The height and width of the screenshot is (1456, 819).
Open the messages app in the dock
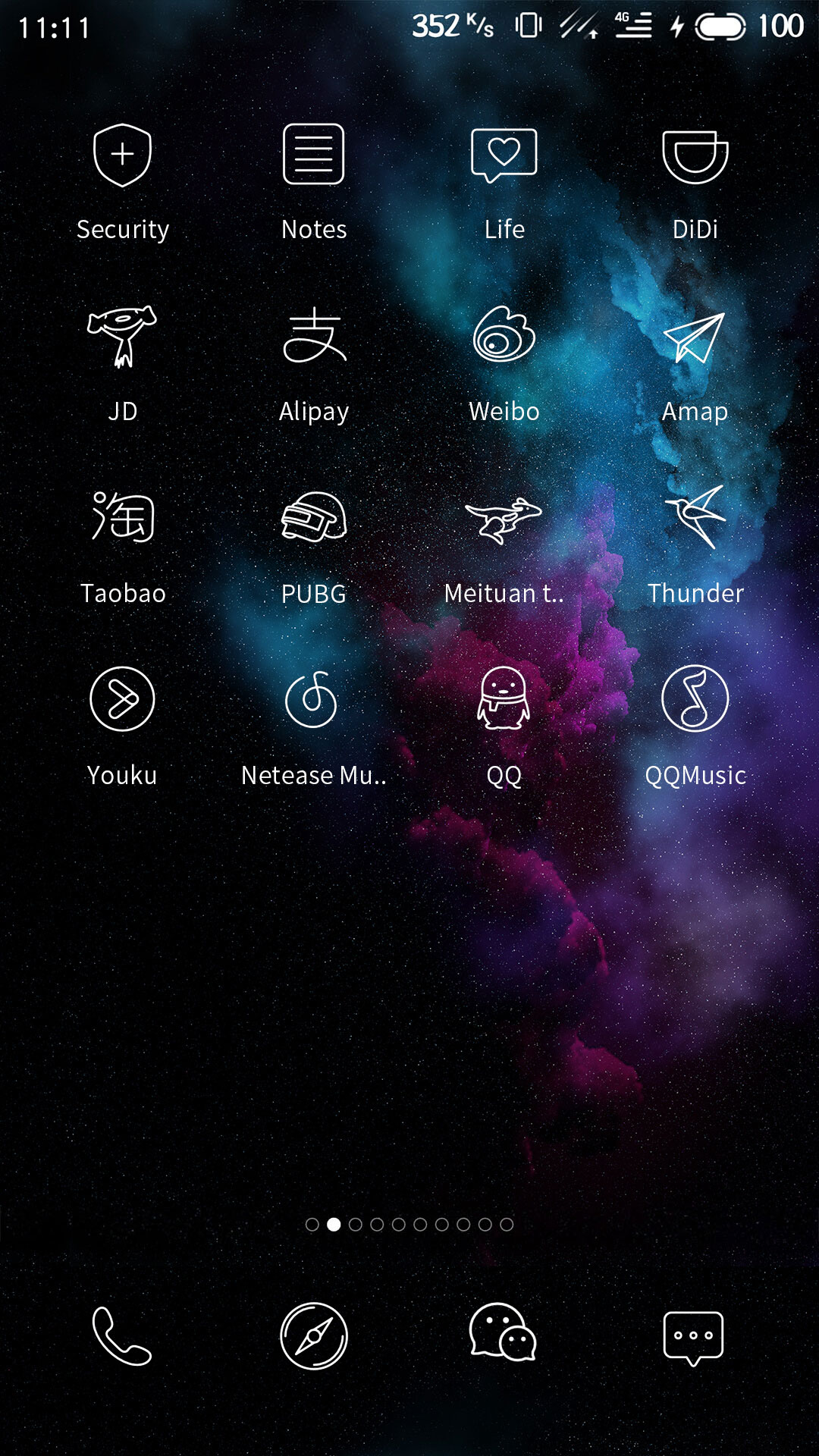[693, 1338]
